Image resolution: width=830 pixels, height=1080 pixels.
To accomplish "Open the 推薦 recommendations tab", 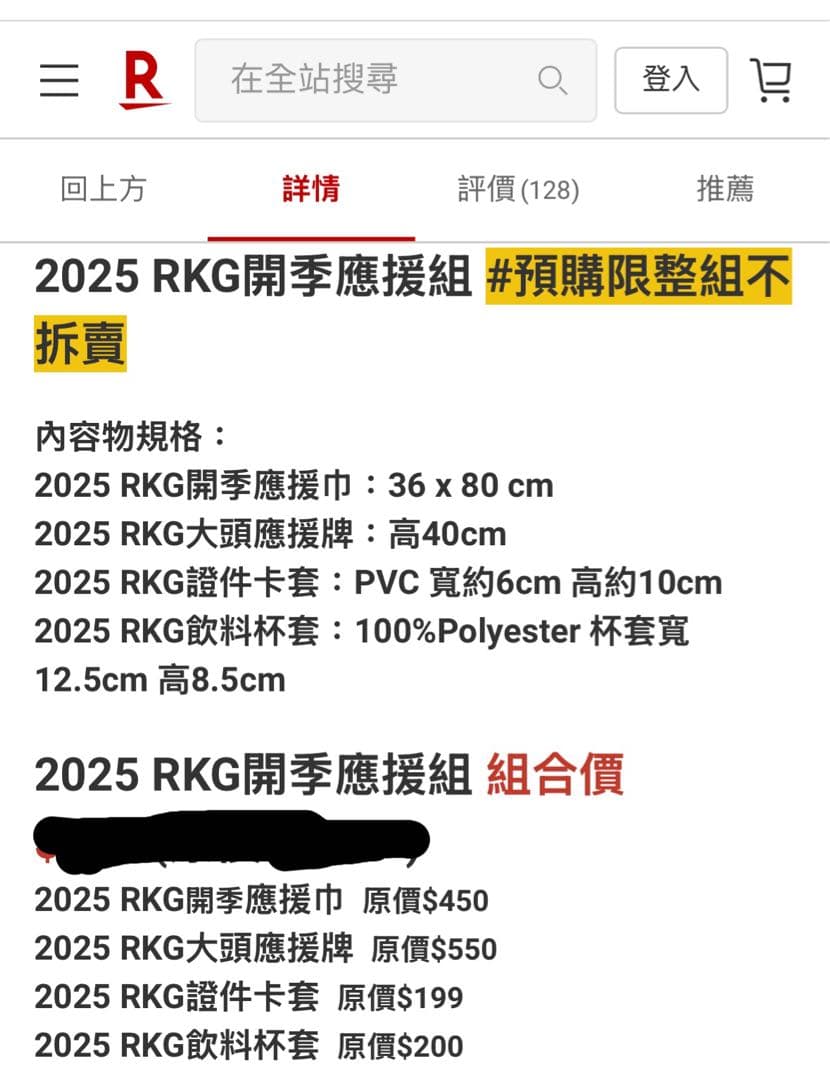I will pos(725,189).
